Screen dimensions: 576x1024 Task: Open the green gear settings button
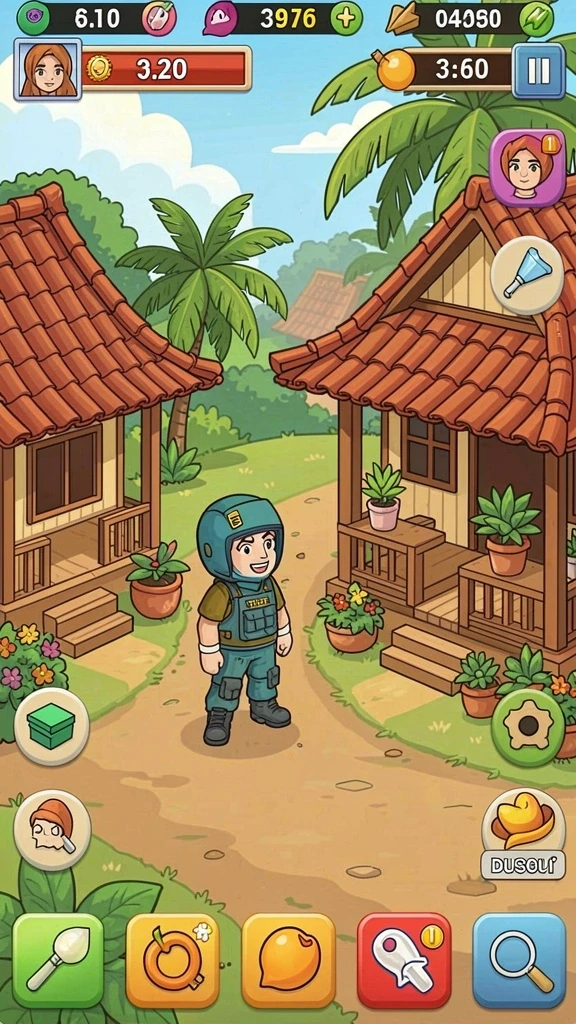click(x=528, y=727)
